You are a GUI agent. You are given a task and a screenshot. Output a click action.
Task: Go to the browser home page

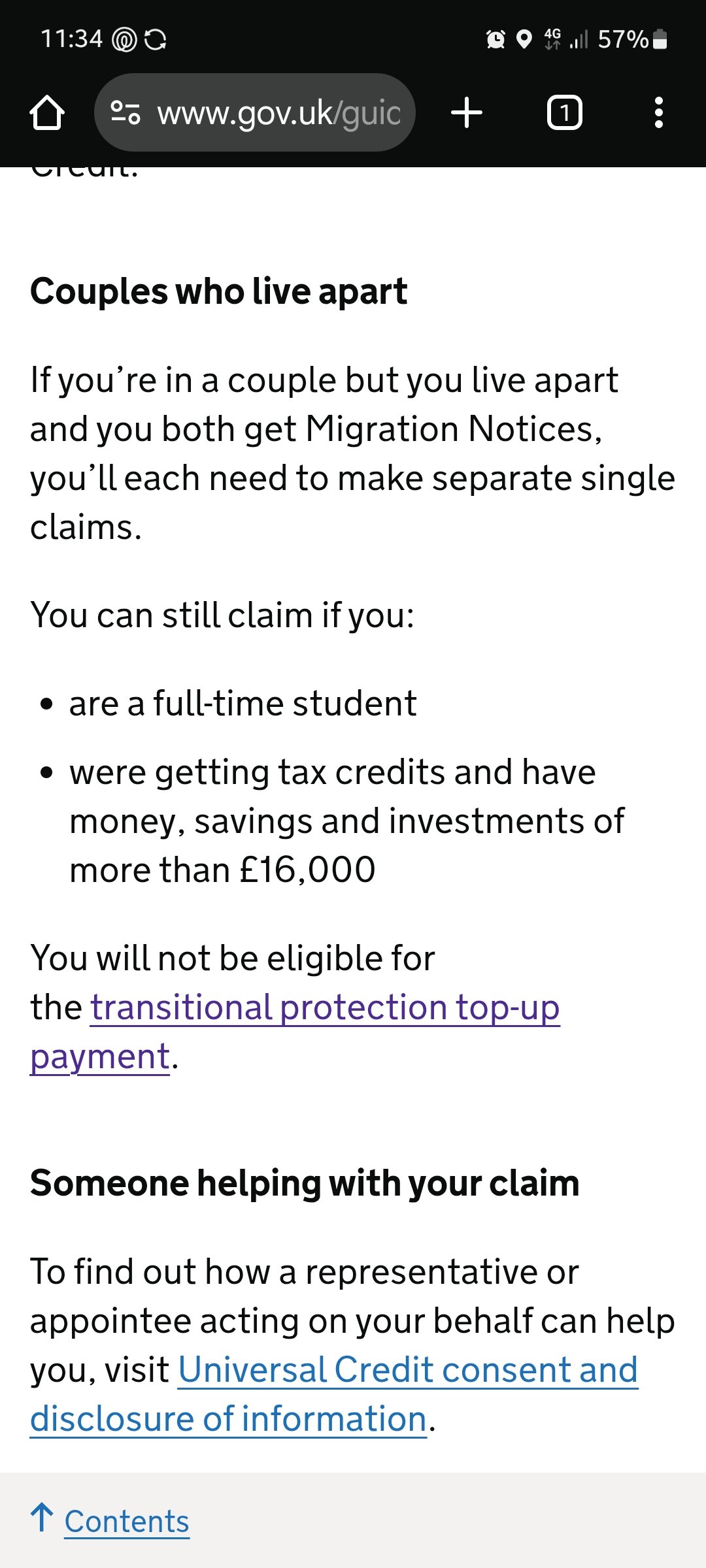pyautogui.click(x=47, y=113)
